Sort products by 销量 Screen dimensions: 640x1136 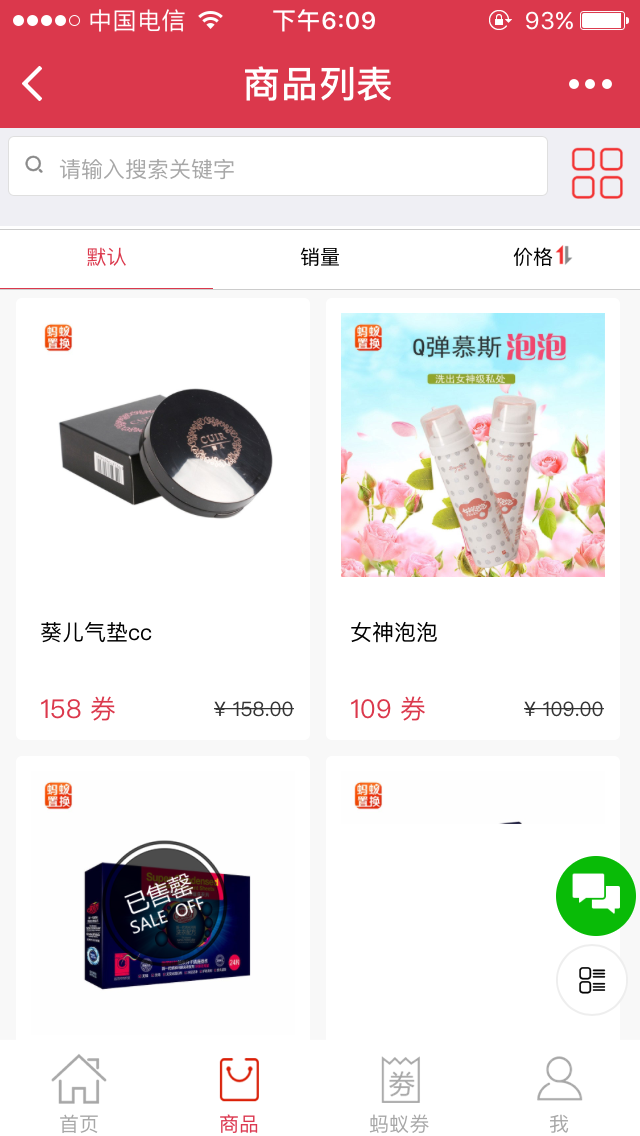320,258
